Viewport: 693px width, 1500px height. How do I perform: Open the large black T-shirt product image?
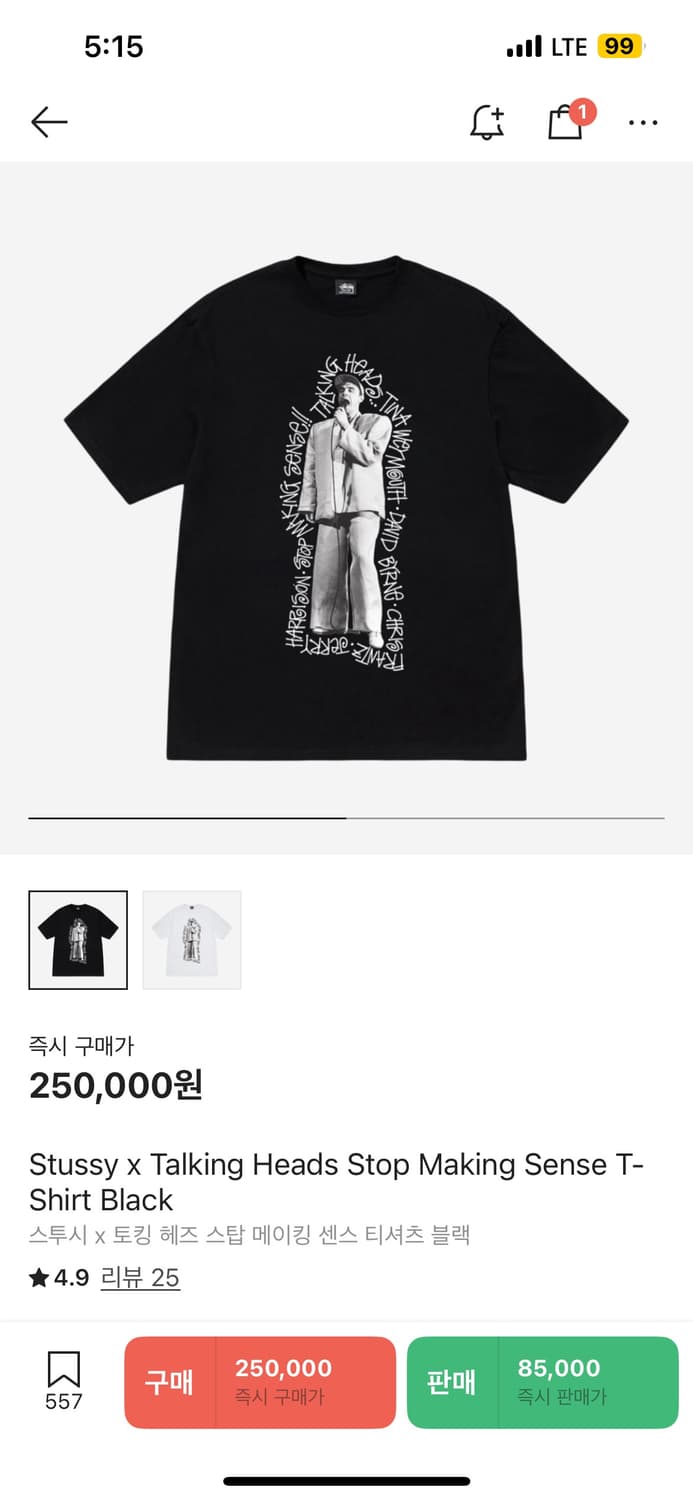click(x=346, y=507)
